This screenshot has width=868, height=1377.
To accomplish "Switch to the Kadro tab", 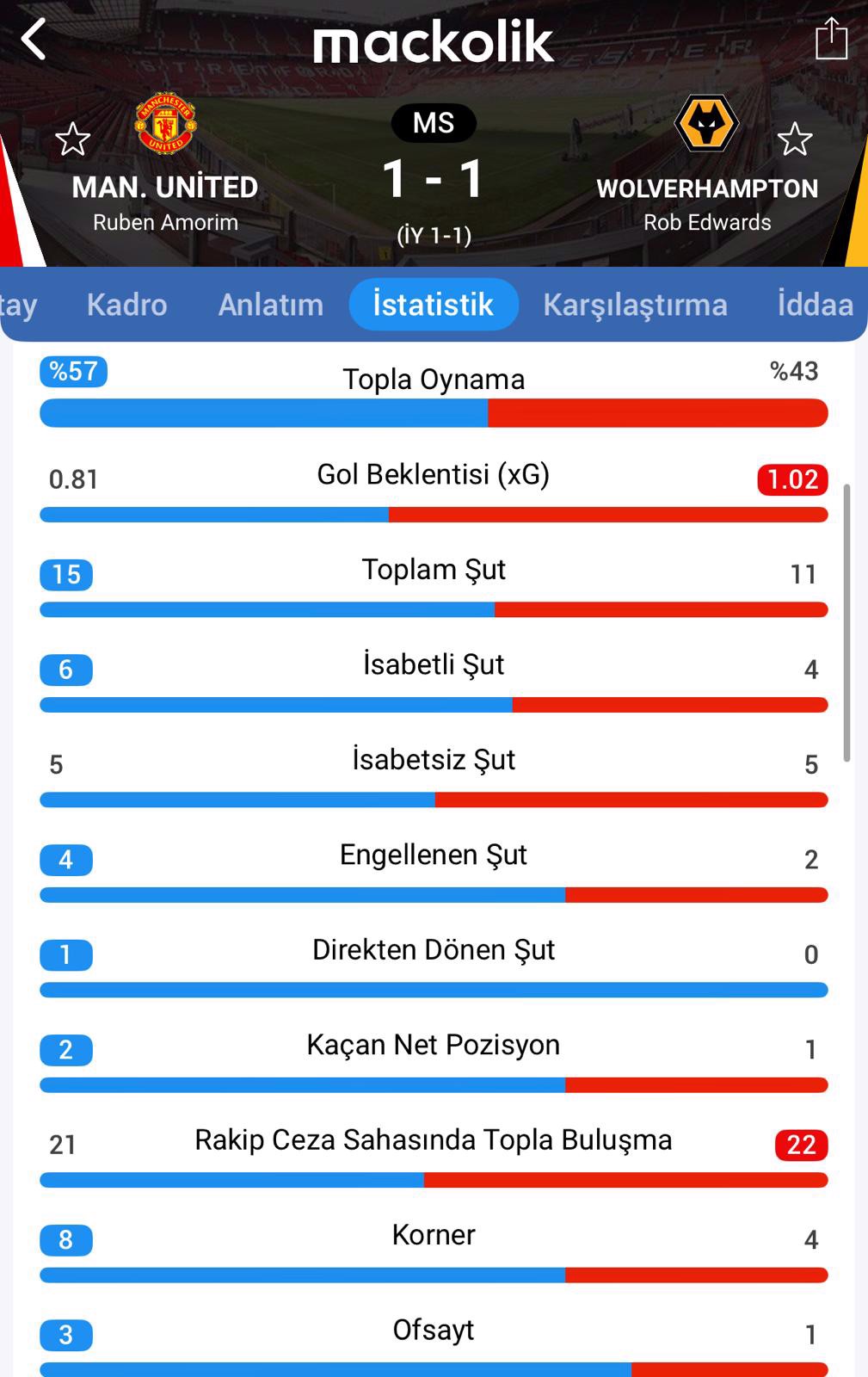I will pyautogui.click(x=126, y=305).
